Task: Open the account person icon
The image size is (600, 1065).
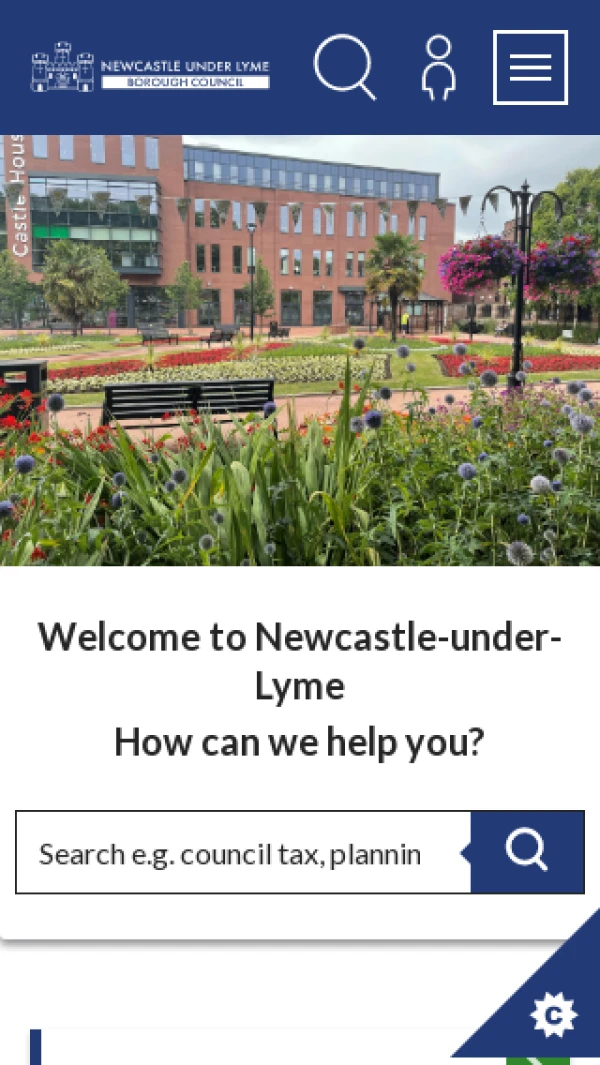Action: (439, 68)
